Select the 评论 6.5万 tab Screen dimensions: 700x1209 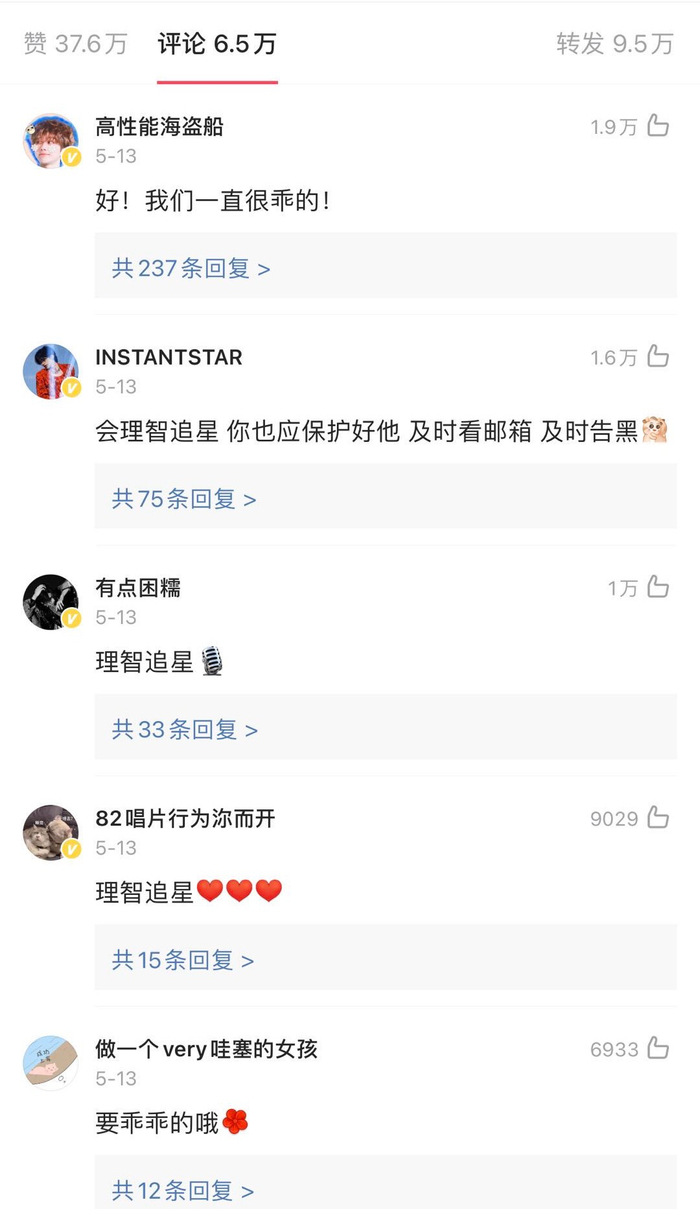pyautogui.click(x=217, y=44)
